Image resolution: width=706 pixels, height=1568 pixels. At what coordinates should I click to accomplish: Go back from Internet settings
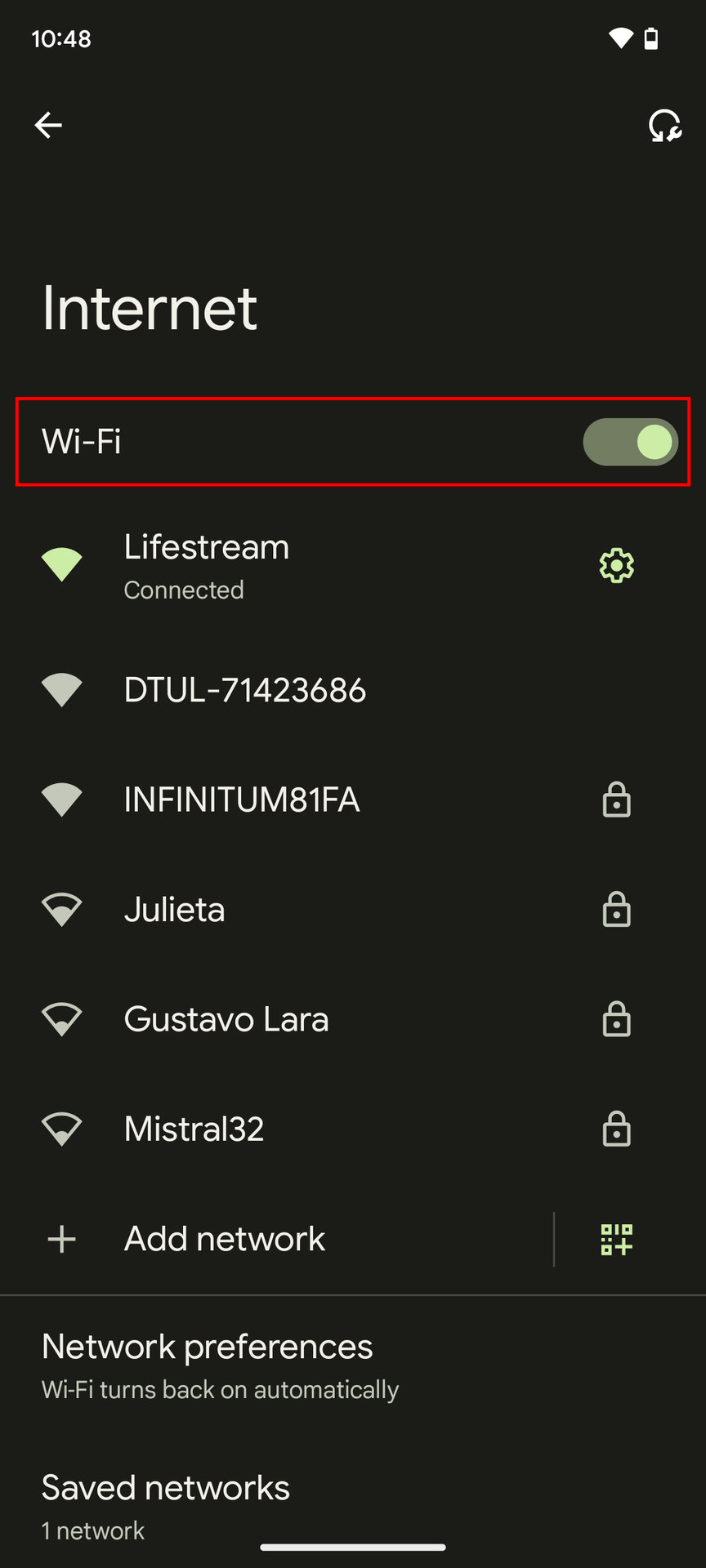pyautogui.click(x=48, y=125)
